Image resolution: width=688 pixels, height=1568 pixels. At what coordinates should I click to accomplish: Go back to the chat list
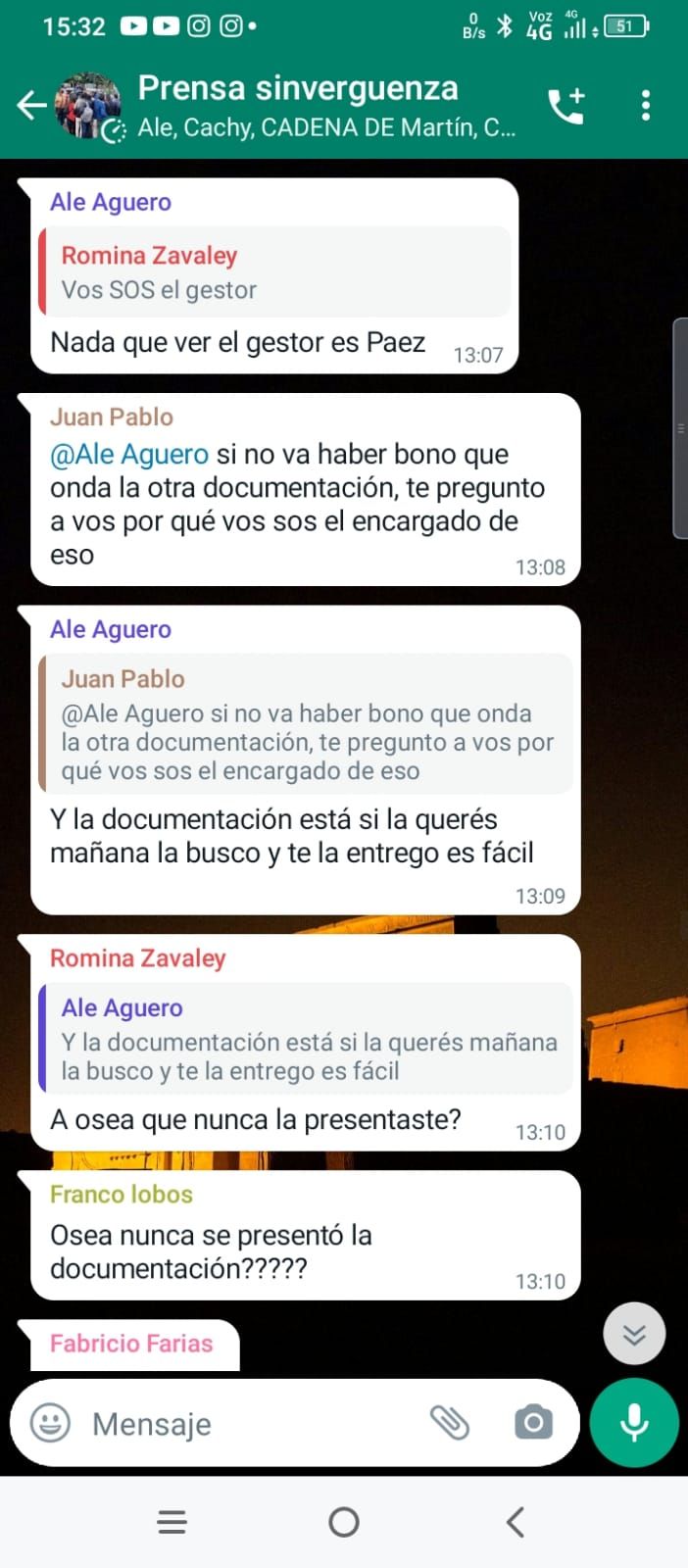31,105
